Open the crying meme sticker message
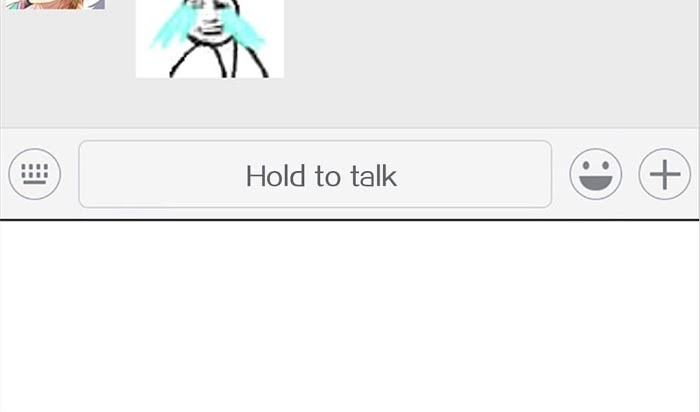The image size is (700, 412). pyautogui.click(x=210, y=38)
